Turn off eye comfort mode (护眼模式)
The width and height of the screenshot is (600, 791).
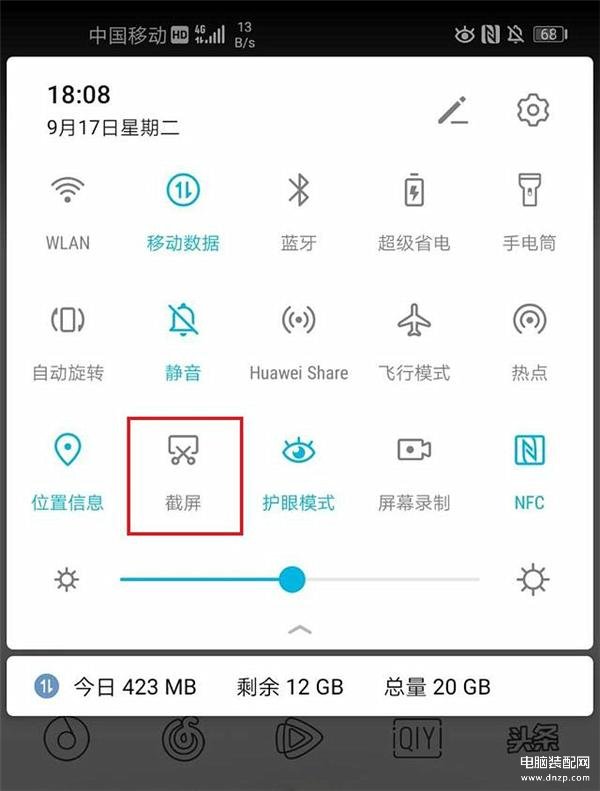pos(298,452)
